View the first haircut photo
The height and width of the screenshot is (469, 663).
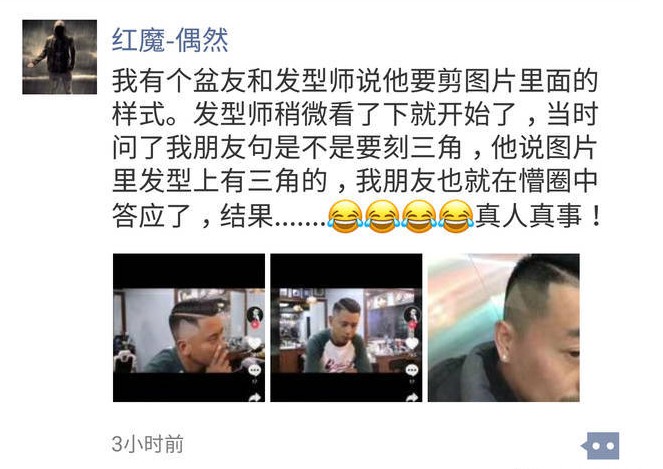[x=188, y=327]
